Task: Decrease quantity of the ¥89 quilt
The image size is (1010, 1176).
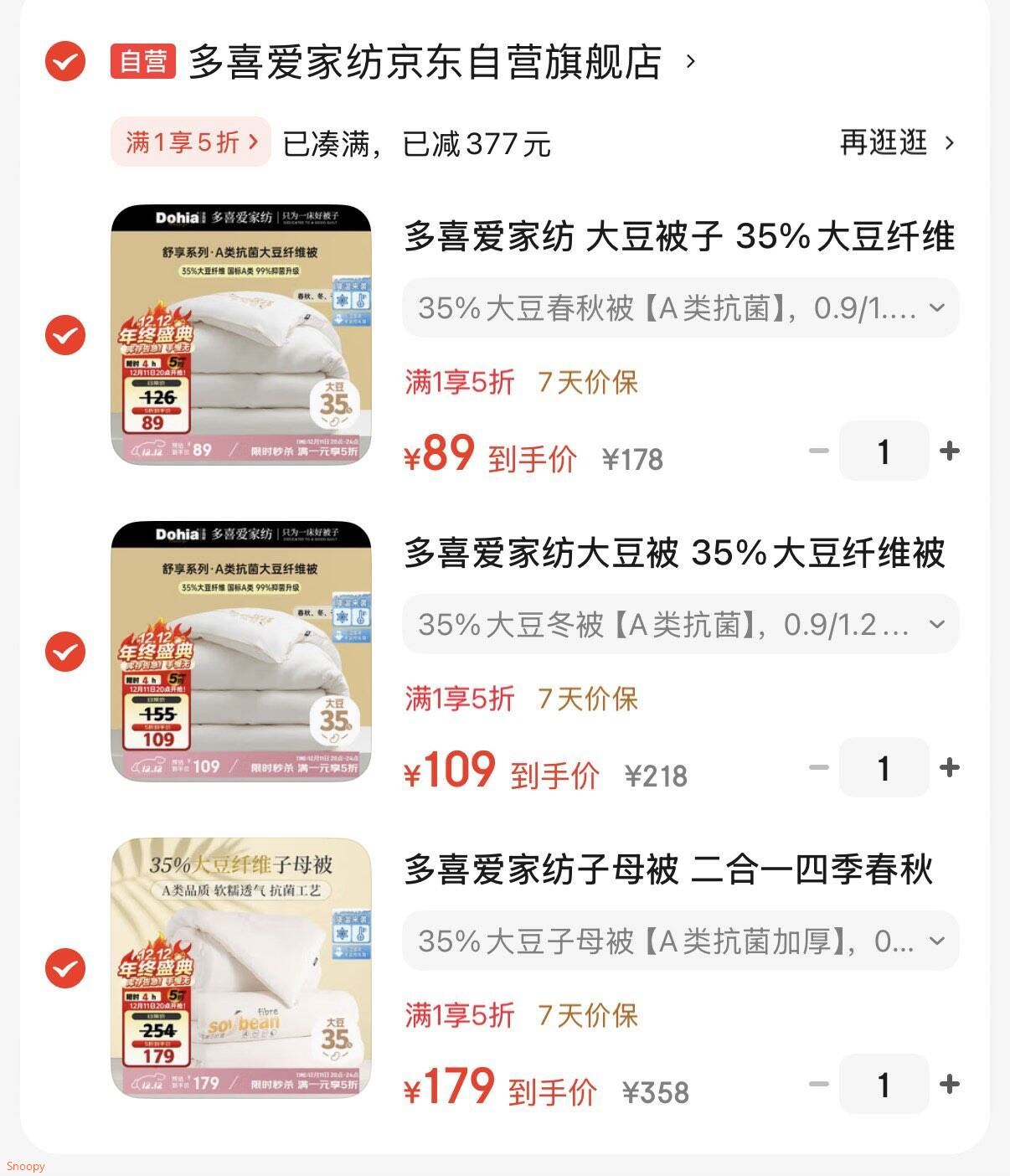Action: (x=818, y=451)
